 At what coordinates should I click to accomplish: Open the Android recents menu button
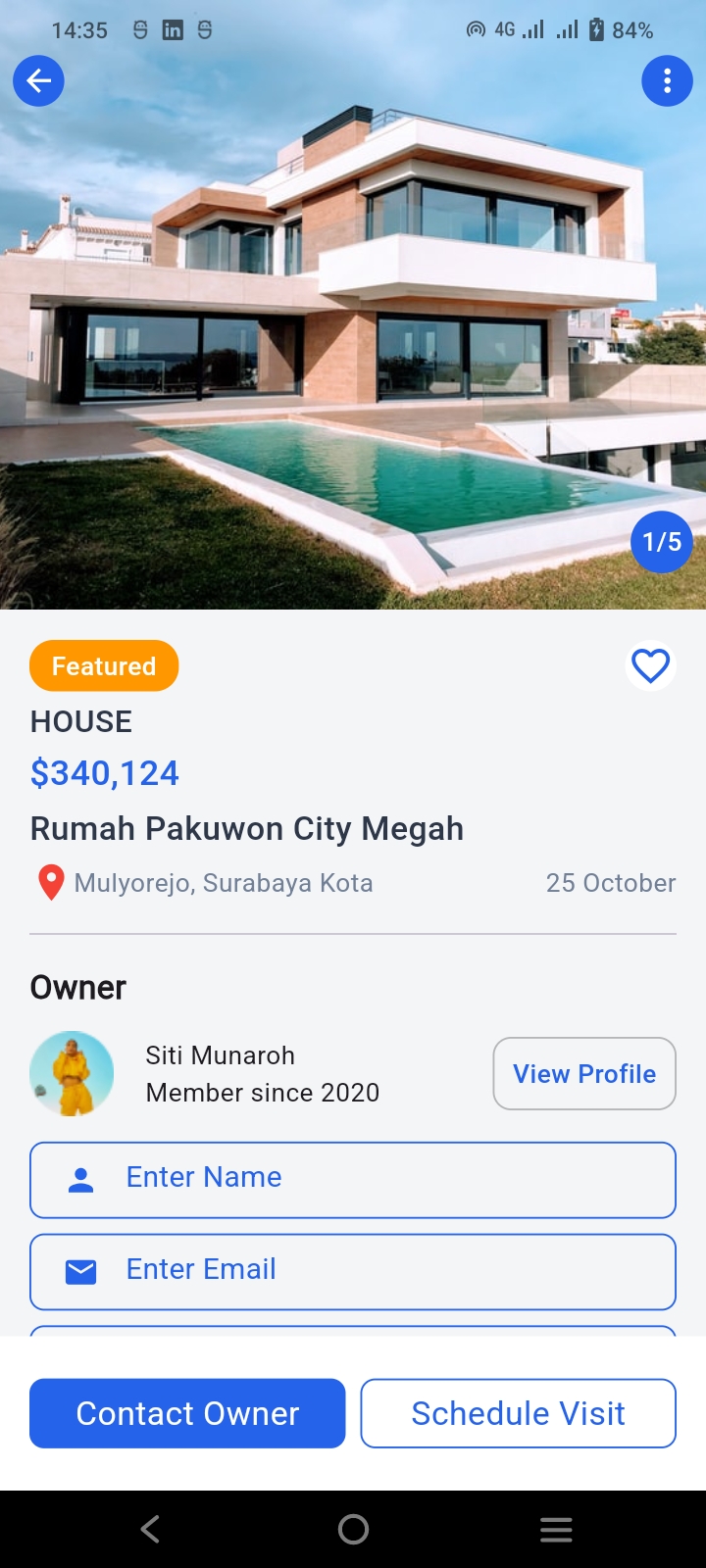pyautogui.click(x=555, y=1528)
